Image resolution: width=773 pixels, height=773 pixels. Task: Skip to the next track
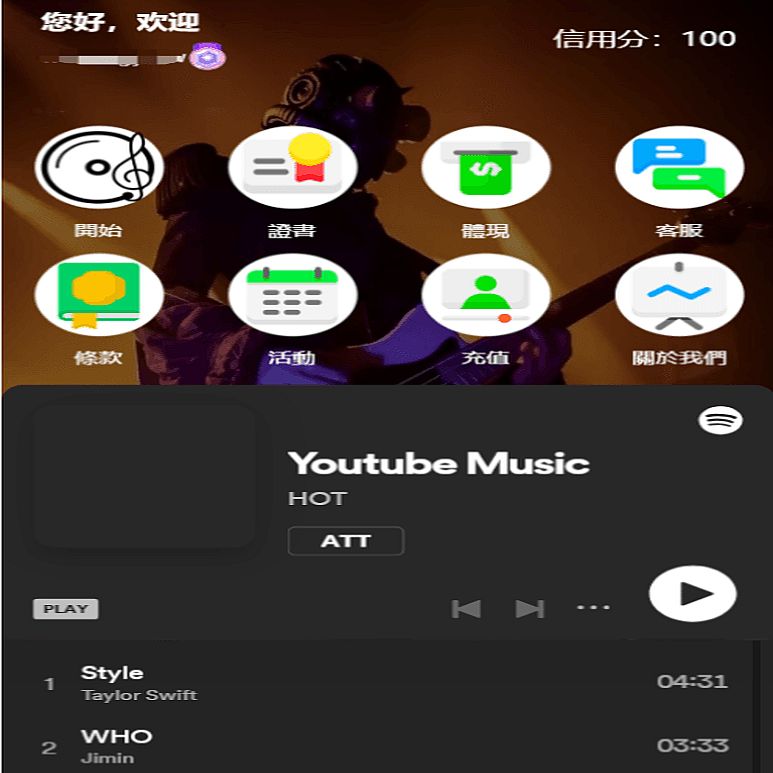(529, 608)
